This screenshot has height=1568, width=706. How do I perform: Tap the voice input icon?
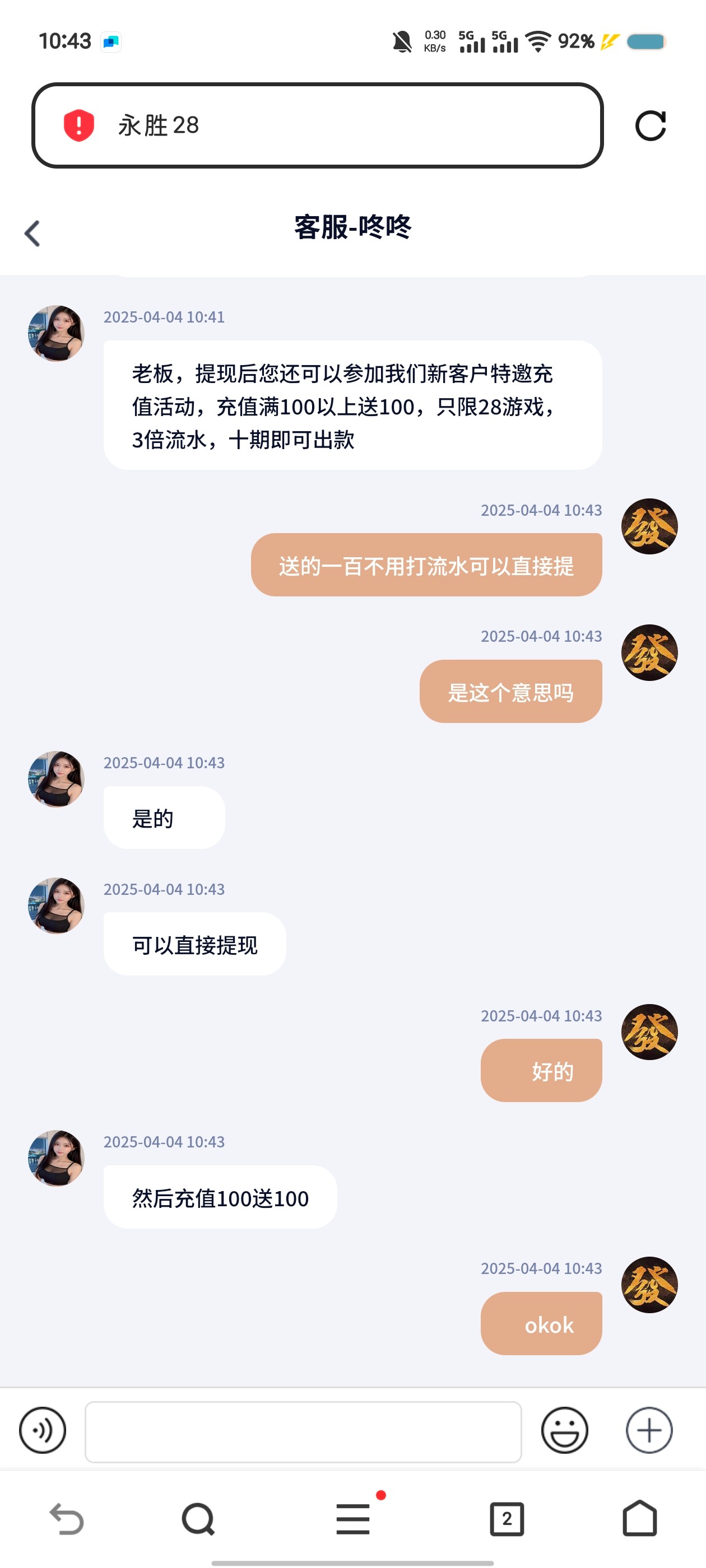tap(43, 1430)
